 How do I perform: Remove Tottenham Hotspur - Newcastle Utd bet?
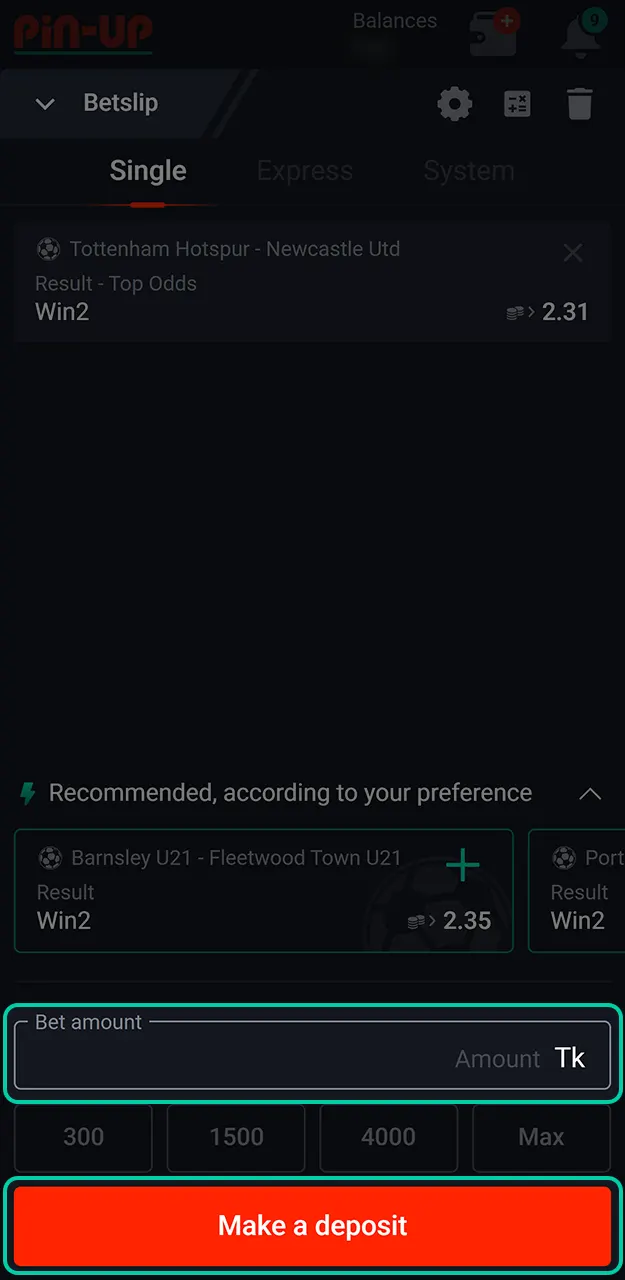click(573, 253)
